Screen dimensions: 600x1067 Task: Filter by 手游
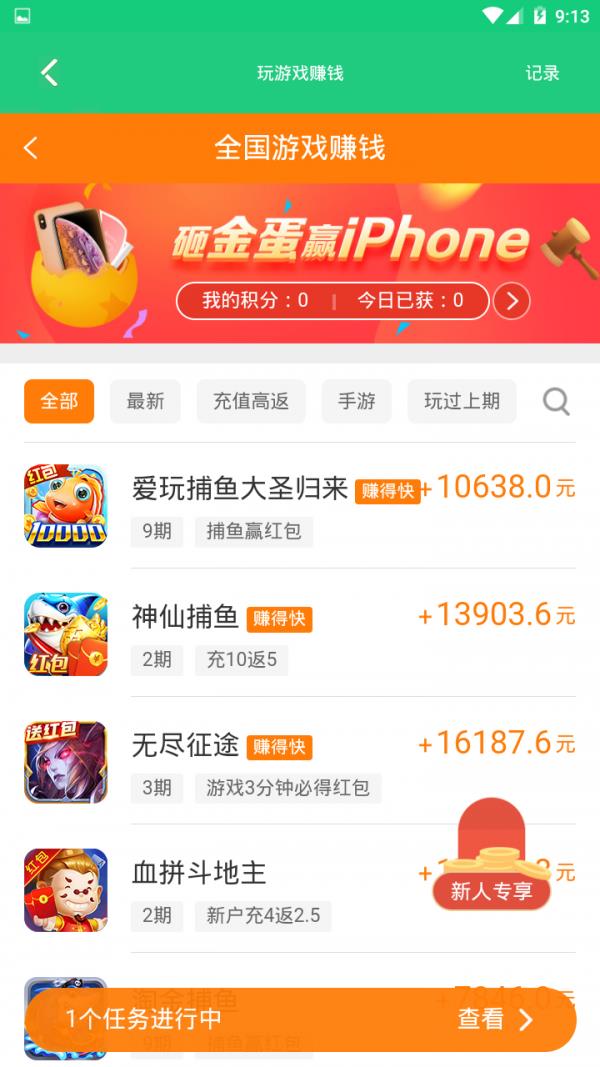[x=356, y=401]
